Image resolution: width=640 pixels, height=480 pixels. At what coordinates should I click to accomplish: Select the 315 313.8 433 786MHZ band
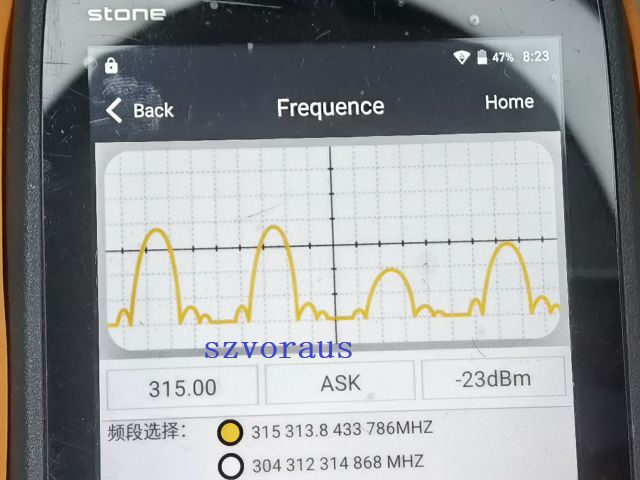coord(231,433)
